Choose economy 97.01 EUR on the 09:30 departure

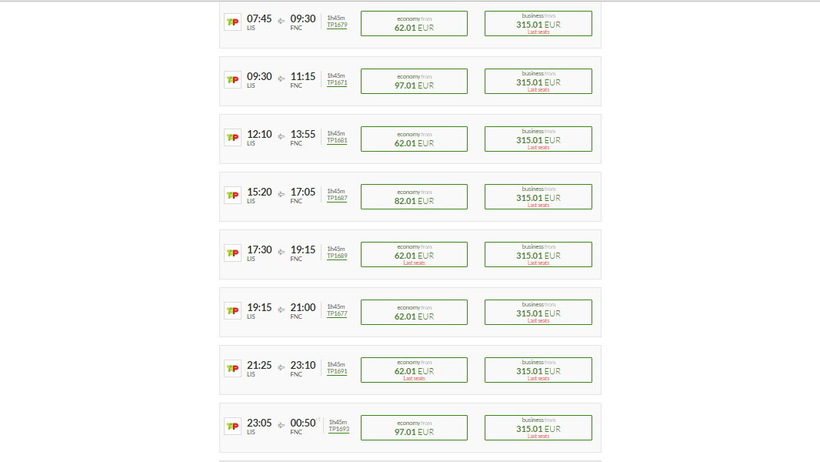pyautogui.click(x=413, y=82)
